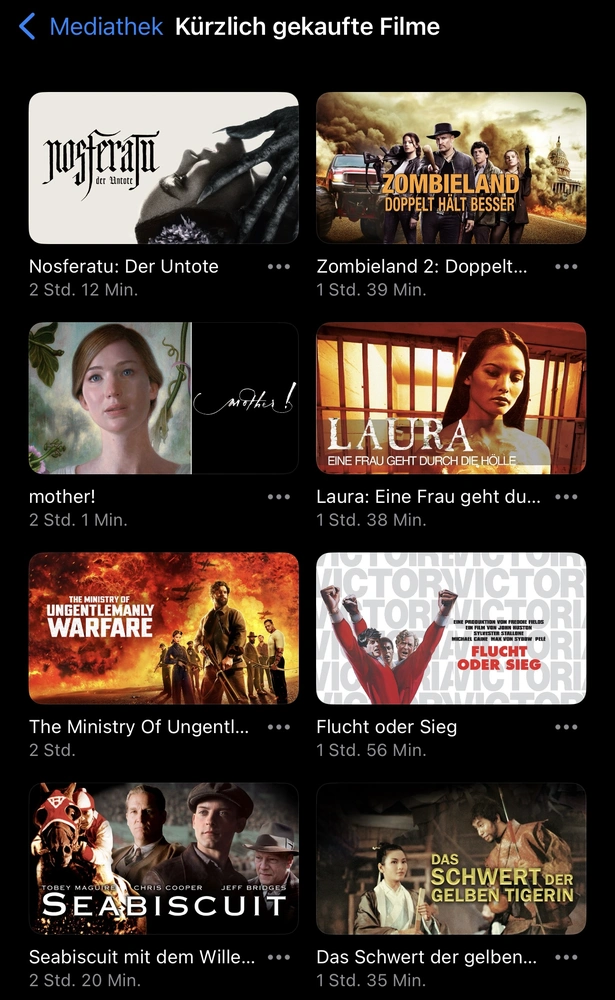The width and height of the screenshot is (615, 1000).
Task: Go back to Mediathek
Action: [90, 27]
